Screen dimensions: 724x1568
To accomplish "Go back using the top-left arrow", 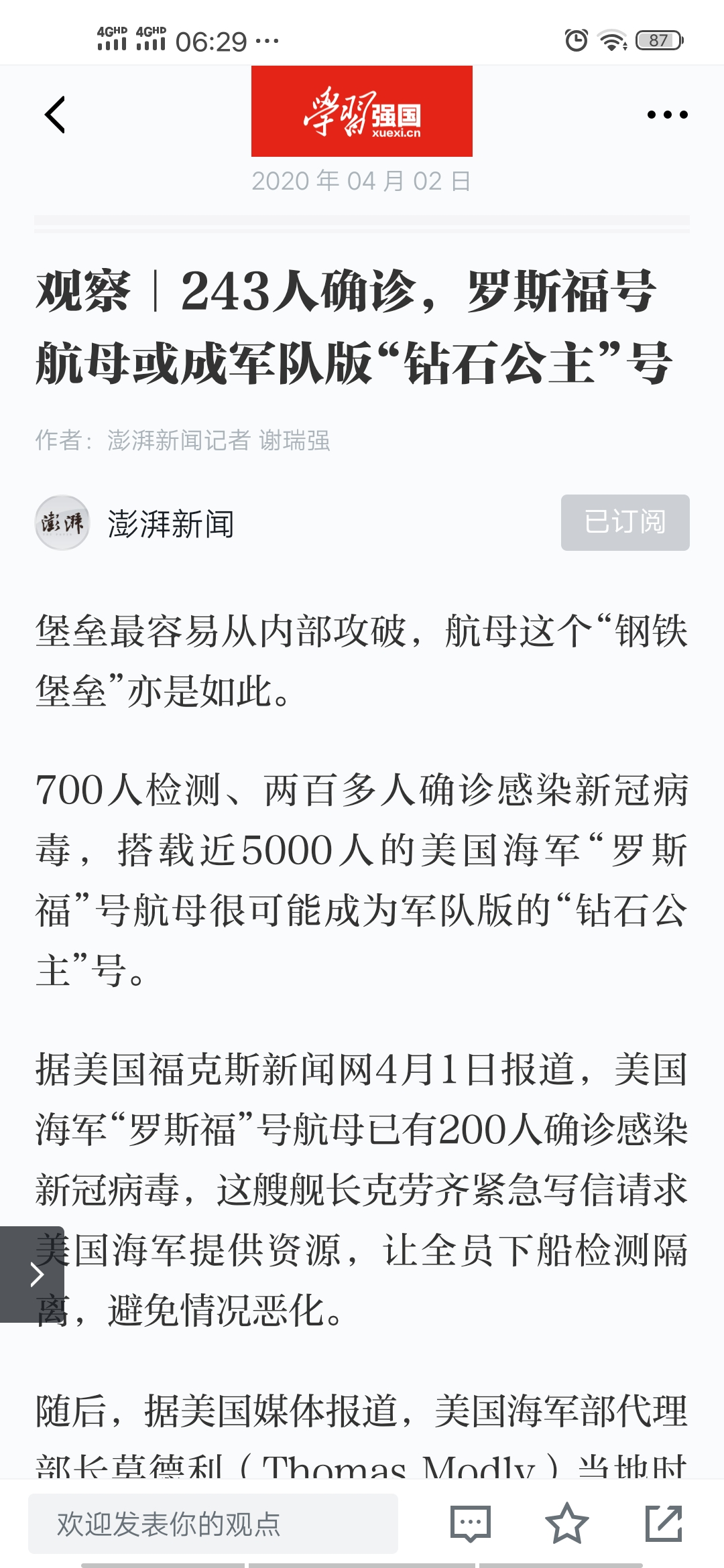I will 55,115.
